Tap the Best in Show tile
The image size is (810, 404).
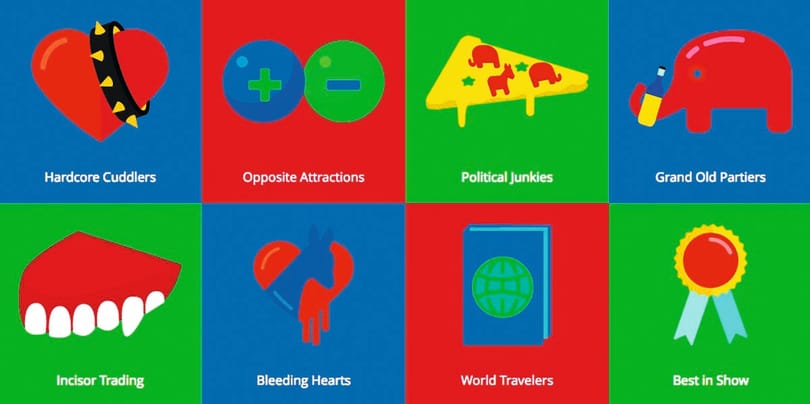click(710, 303)
